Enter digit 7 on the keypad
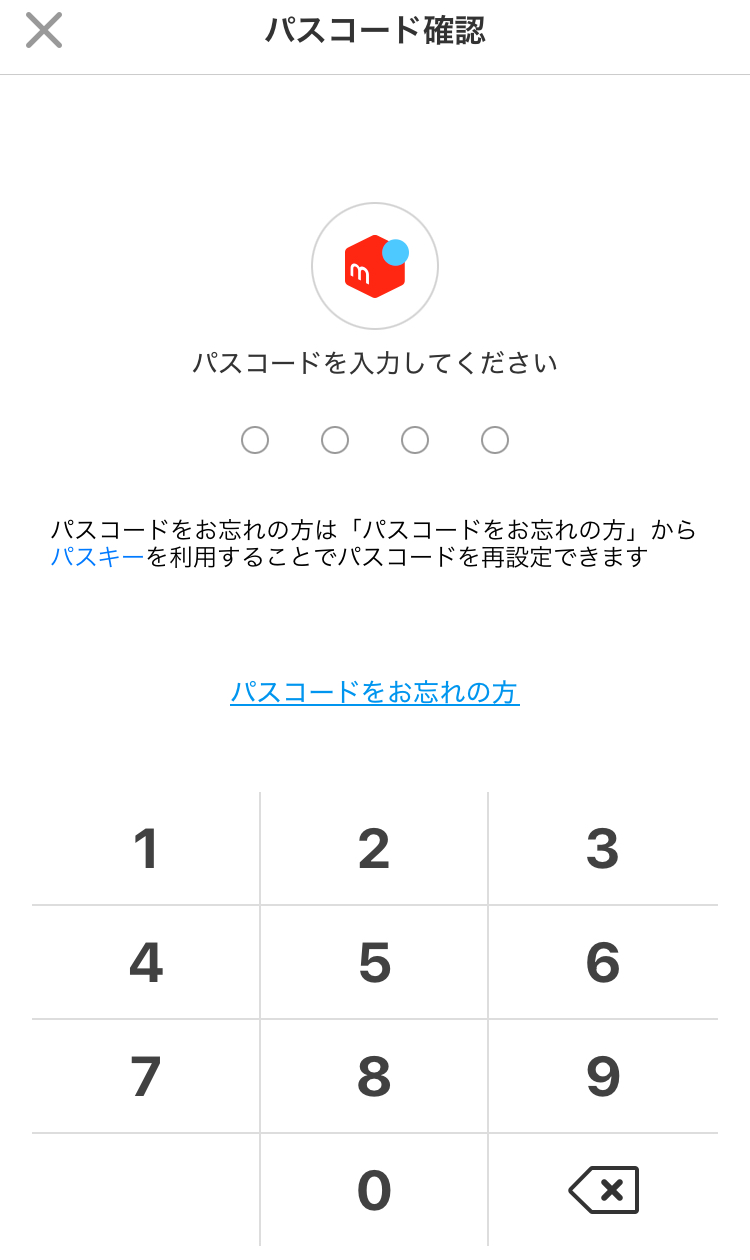The image size is (750, 1260). point(146,1077)
